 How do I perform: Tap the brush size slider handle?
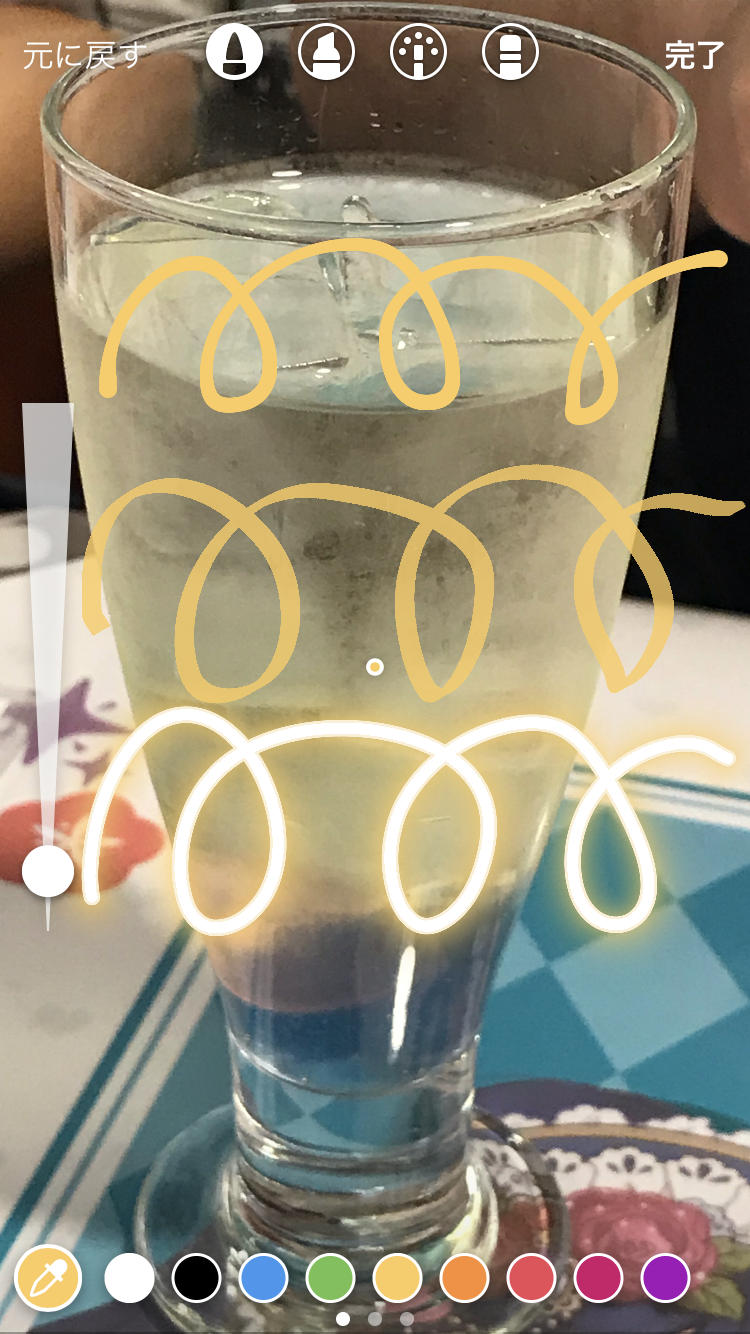(x=48, y=871)
